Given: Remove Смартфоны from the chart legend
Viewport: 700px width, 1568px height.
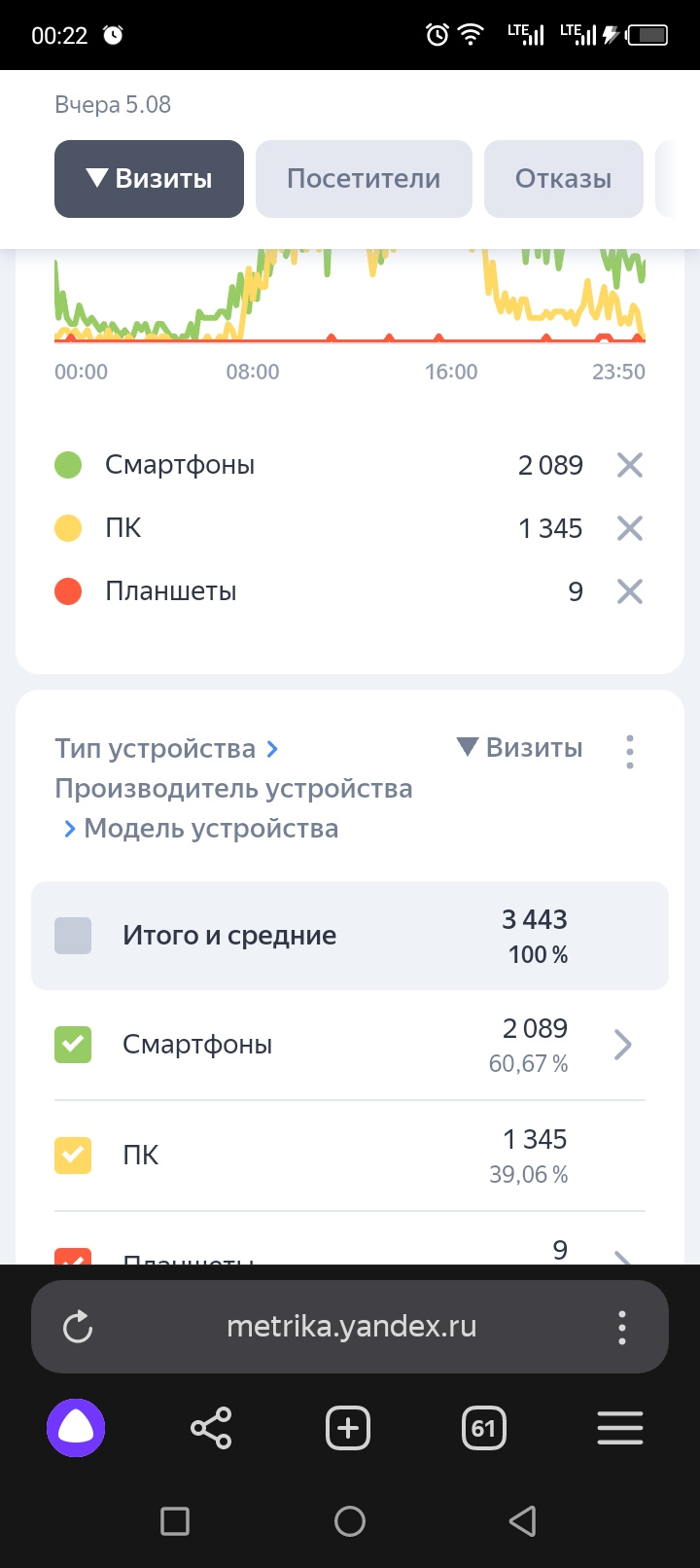Looking at the screenshot, I should (x=630, y=465).
